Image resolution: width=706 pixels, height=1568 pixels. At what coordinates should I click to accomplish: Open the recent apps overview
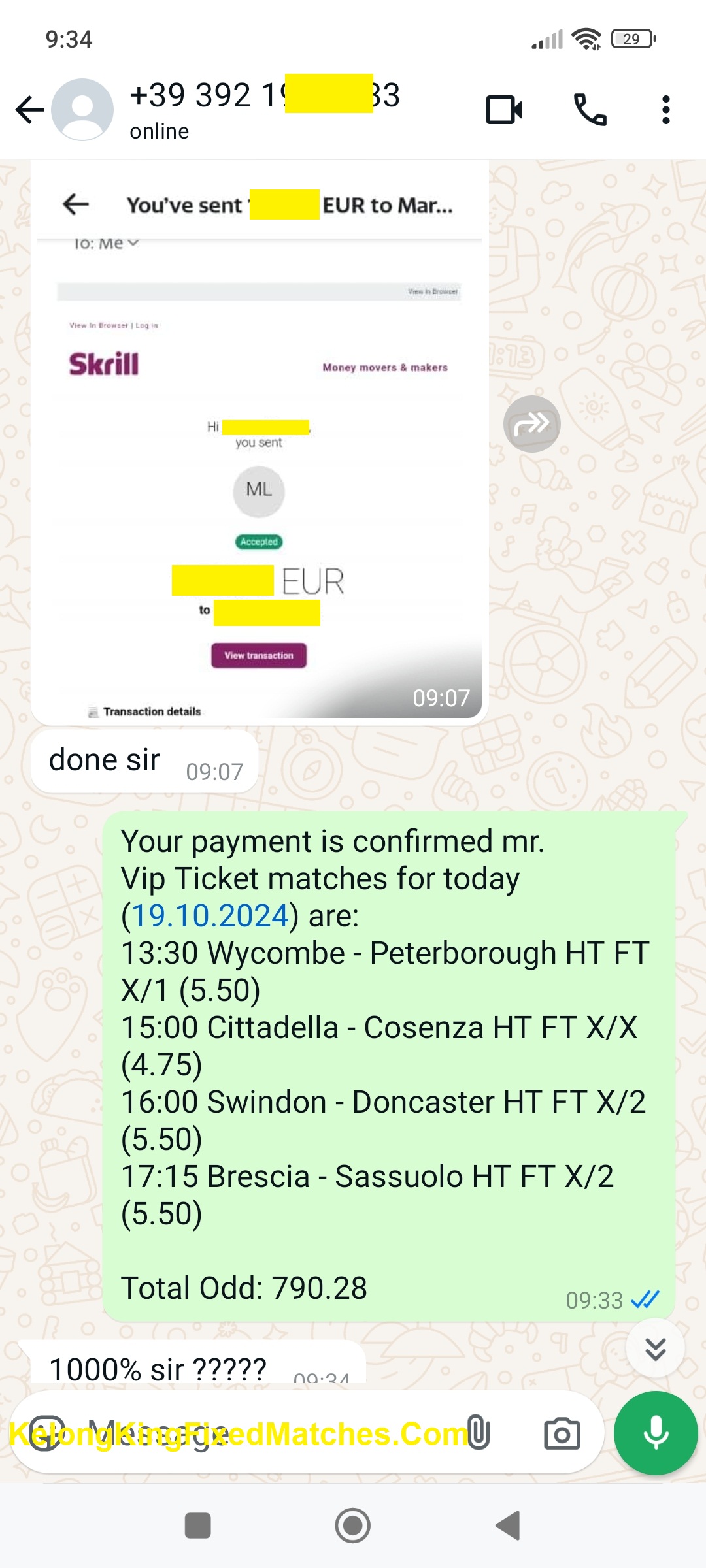pos(197,1526)
